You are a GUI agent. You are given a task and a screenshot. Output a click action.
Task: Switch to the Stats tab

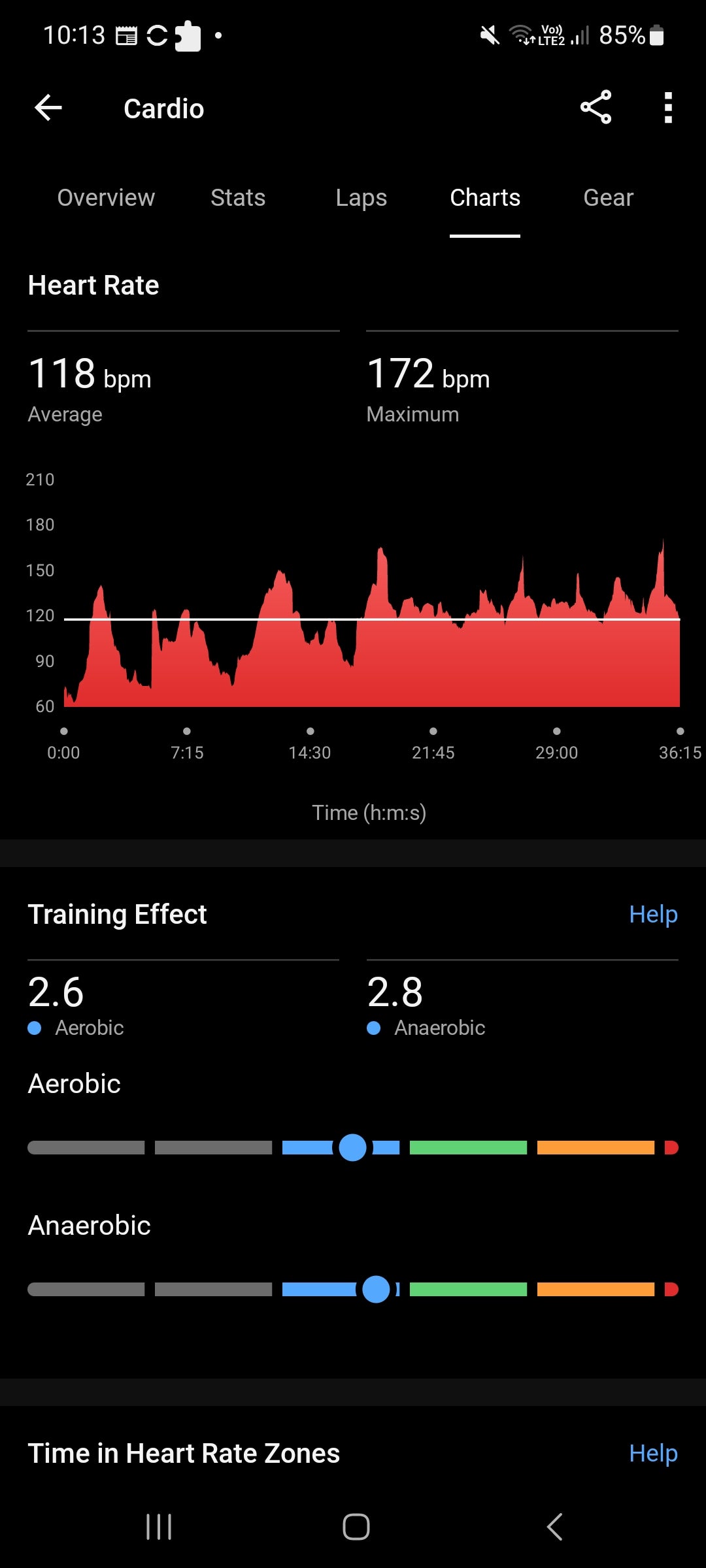coord(238,198)
